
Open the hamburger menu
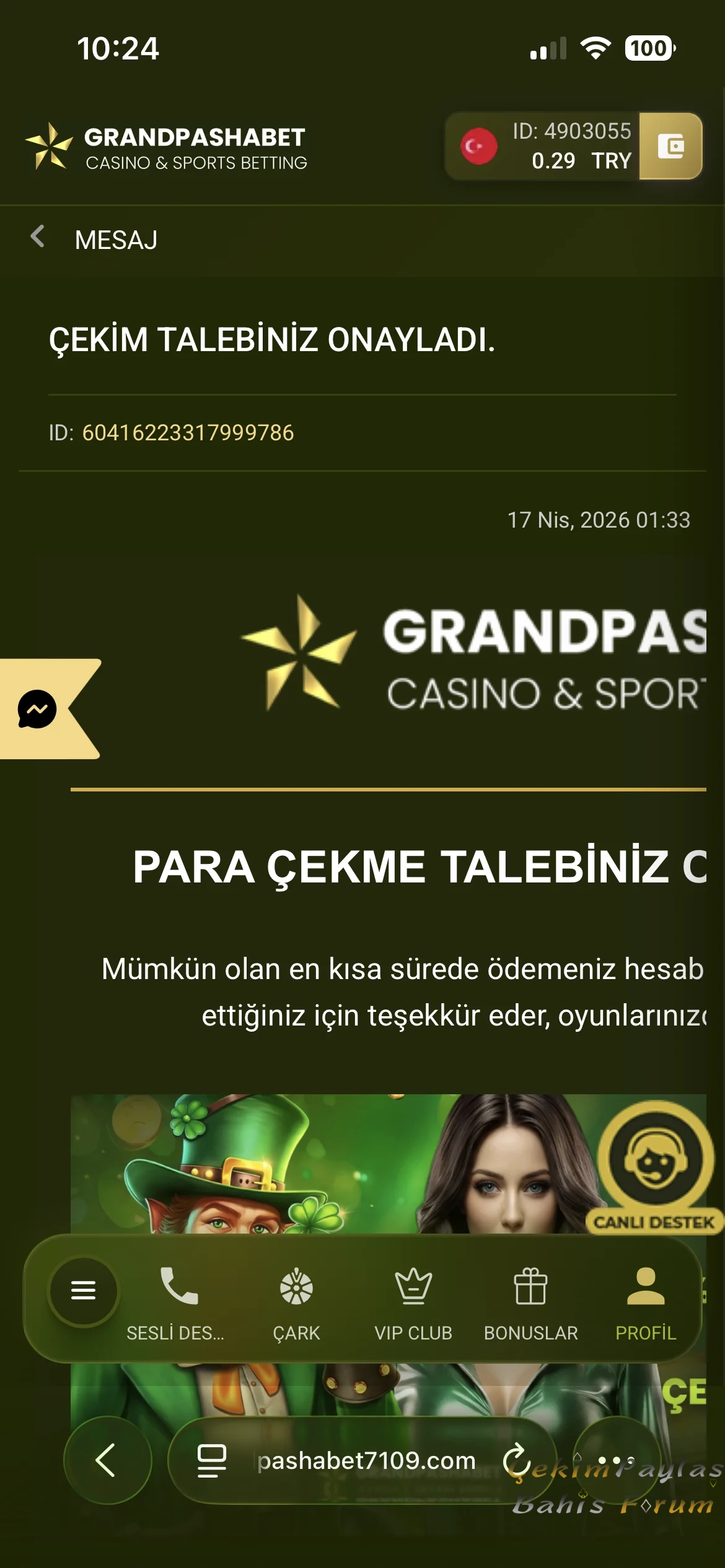tap(84, 1291)
